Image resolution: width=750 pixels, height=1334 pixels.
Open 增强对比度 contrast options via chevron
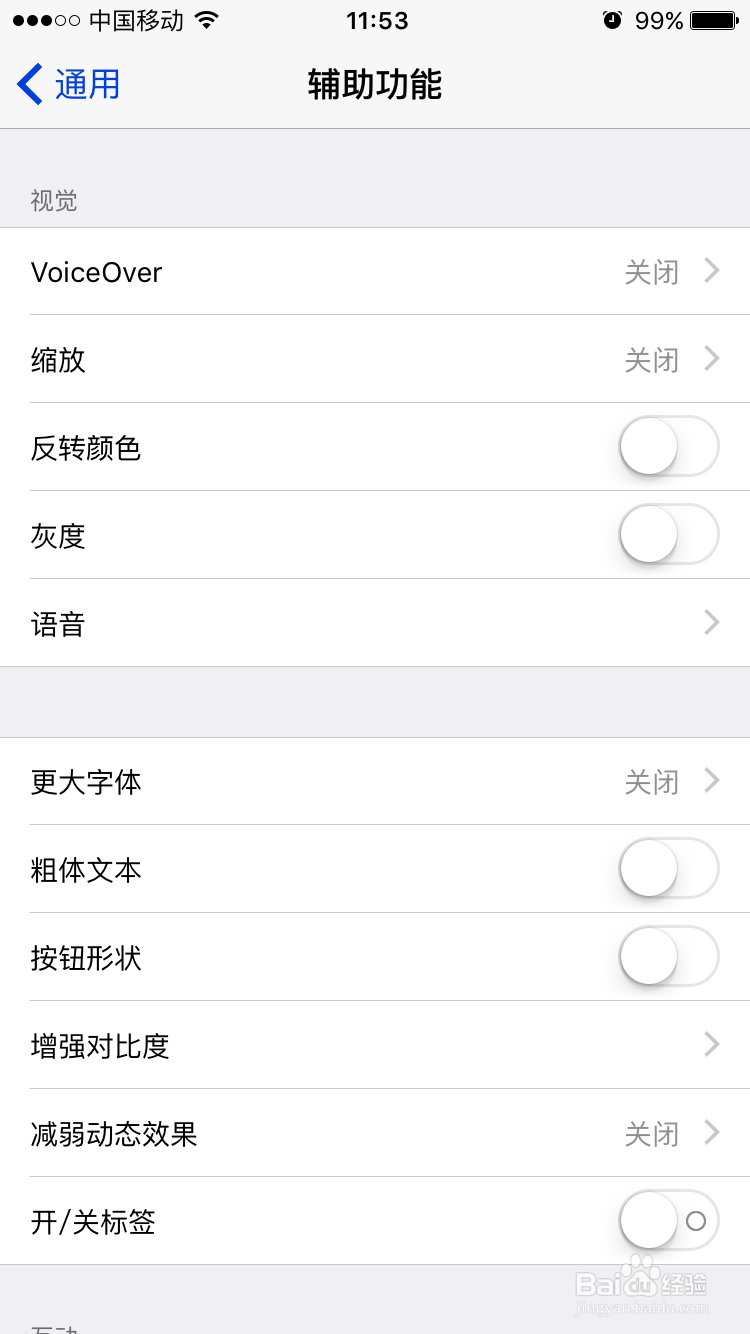[712, 1045]
